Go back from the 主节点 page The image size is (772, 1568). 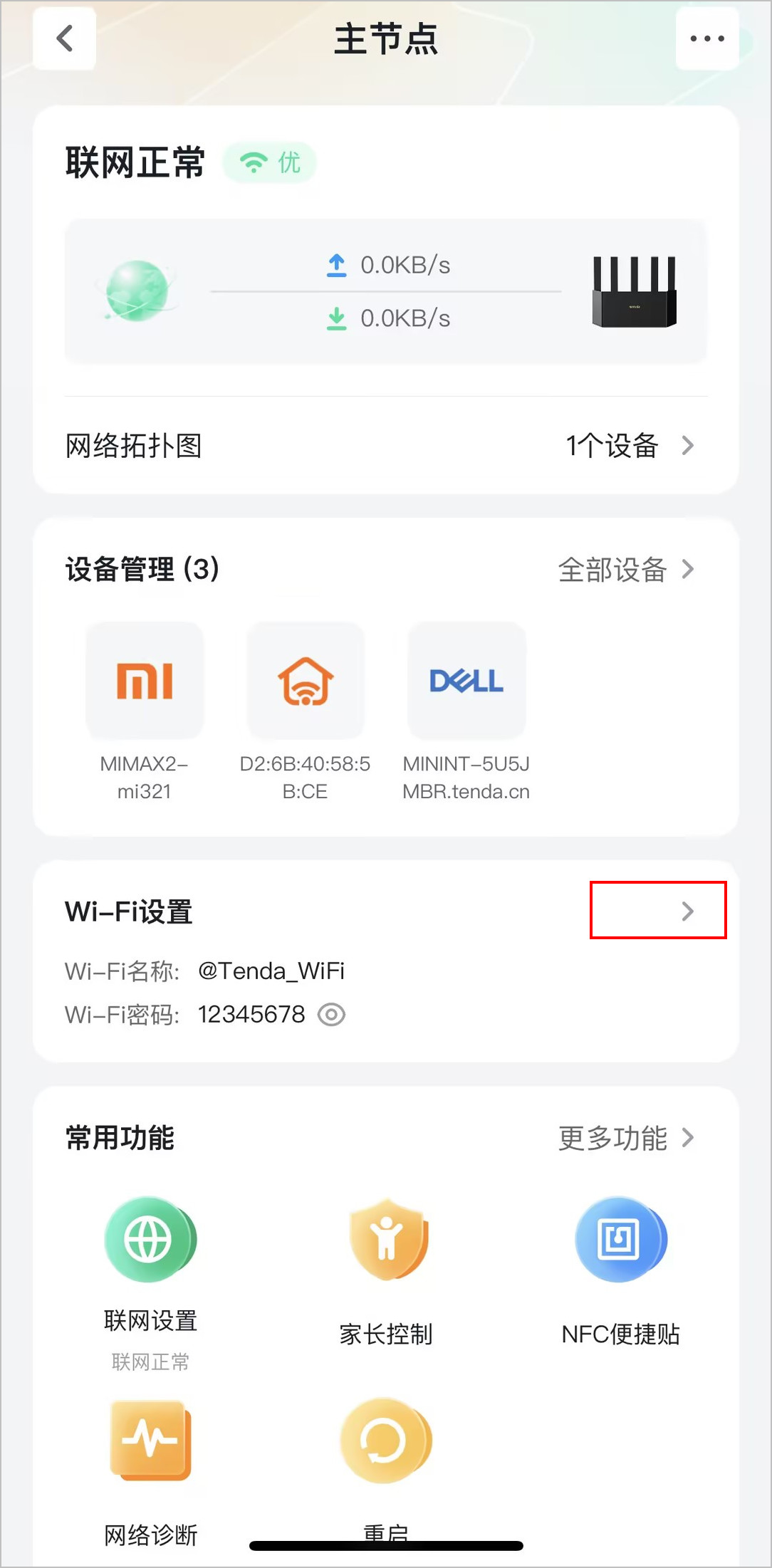(65, 38)
